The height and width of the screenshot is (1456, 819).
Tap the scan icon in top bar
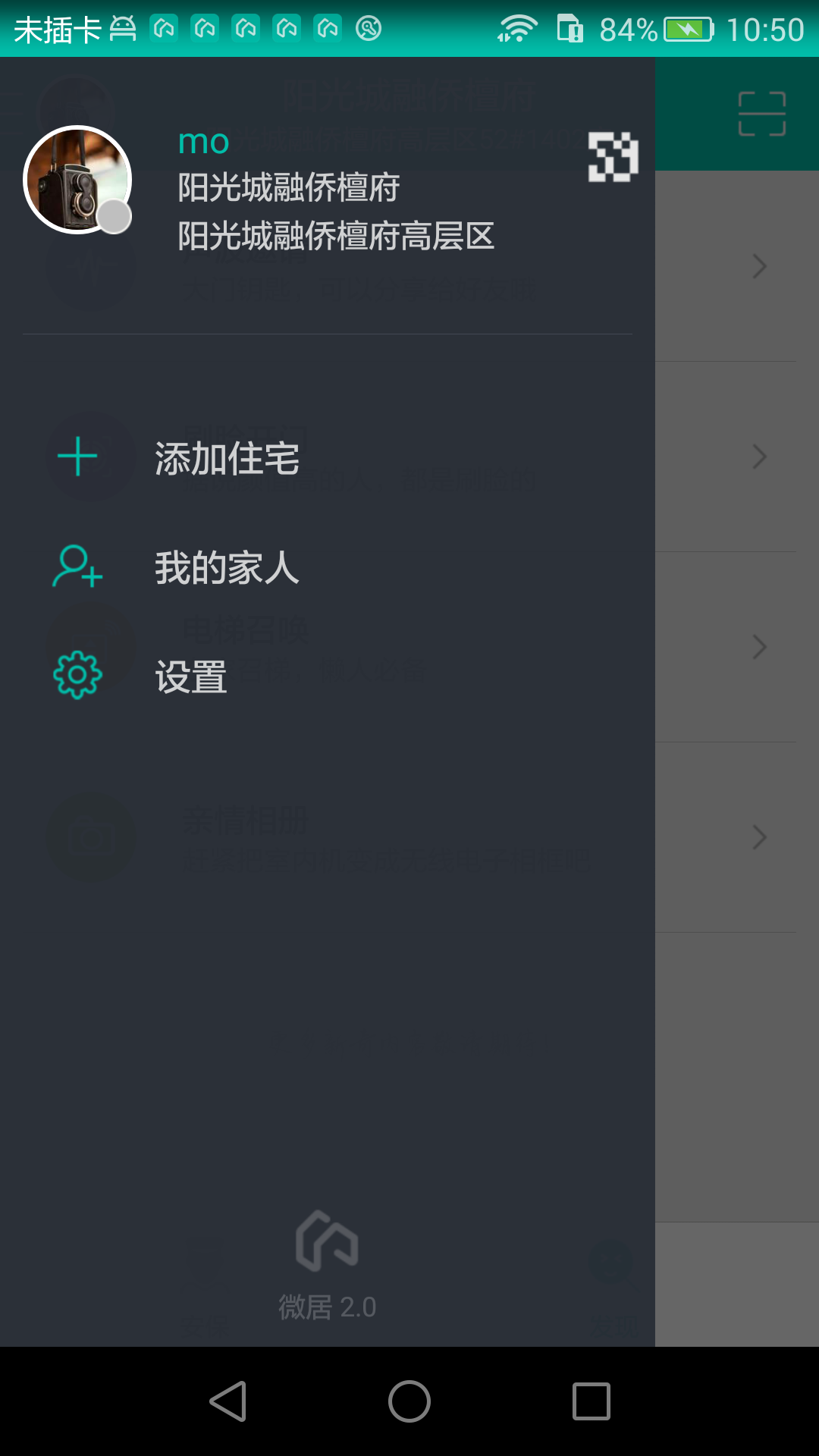[761, 114]
